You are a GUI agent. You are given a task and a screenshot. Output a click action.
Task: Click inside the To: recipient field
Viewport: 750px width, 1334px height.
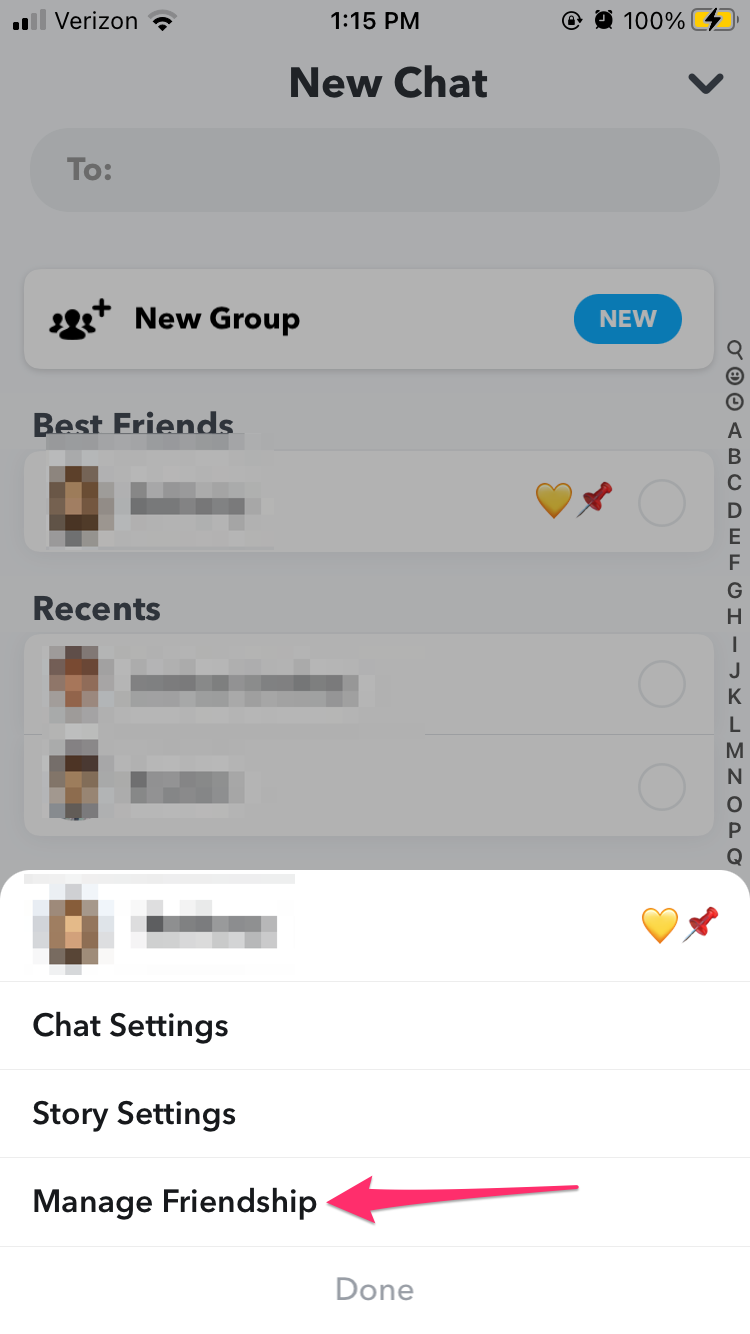coord(375,169)
